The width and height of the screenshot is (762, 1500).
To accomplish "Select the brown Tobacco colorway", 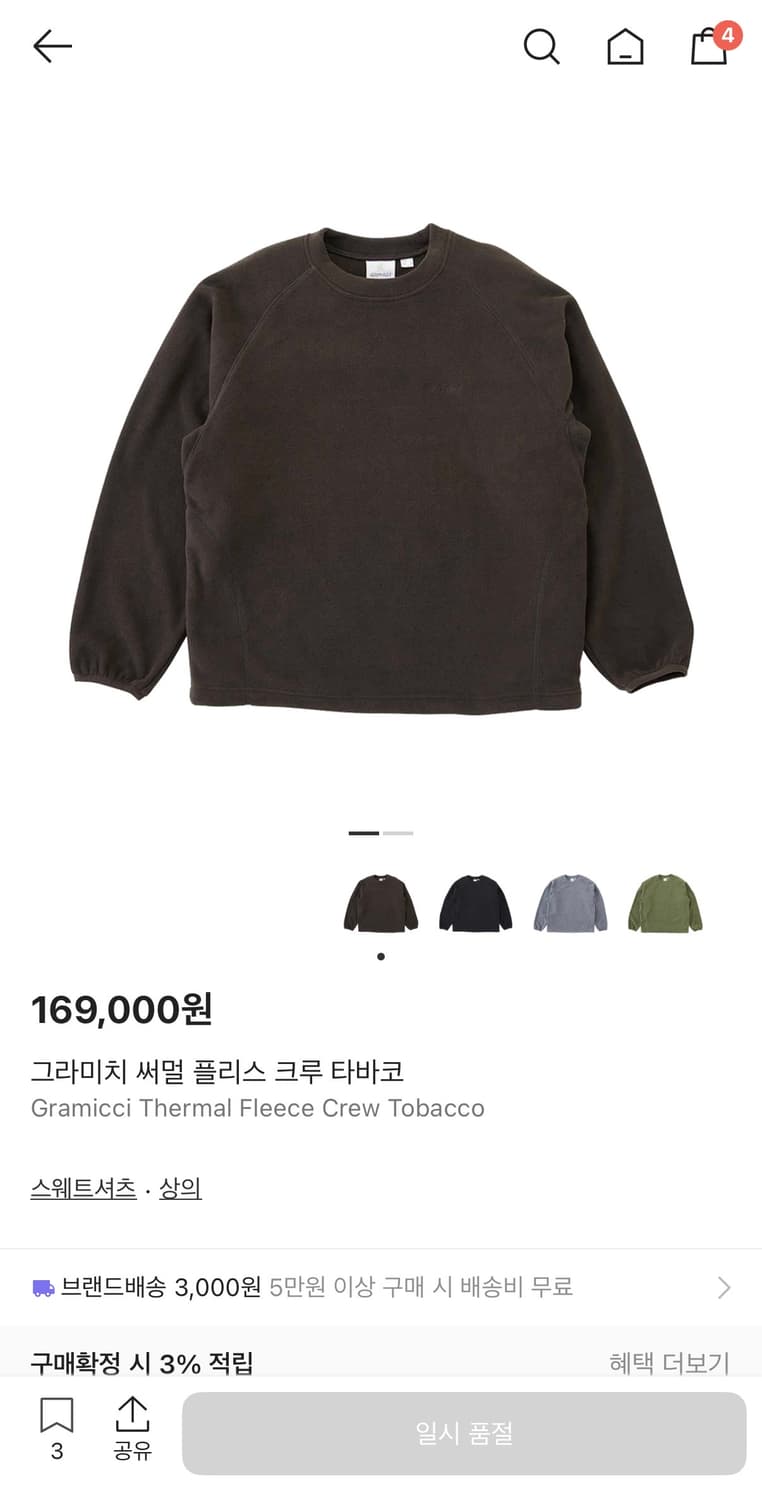I will point(380,903).
